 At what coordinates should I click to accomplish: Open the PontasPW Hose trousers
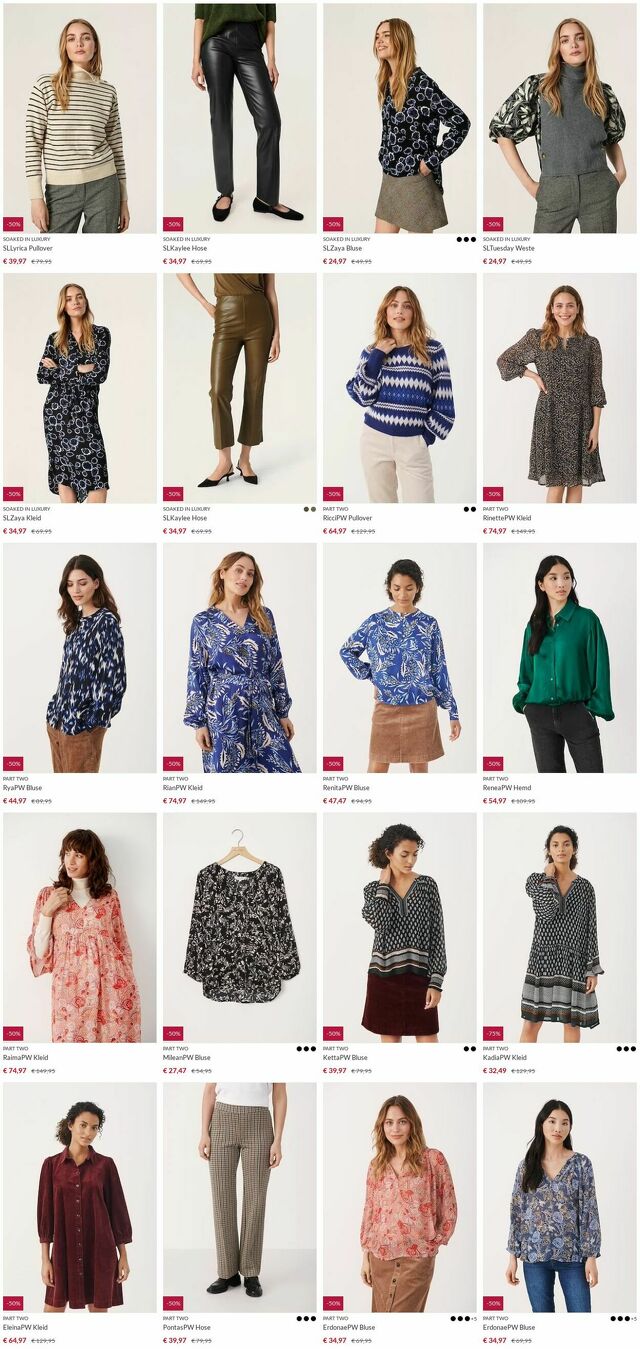coord(239,1198)
